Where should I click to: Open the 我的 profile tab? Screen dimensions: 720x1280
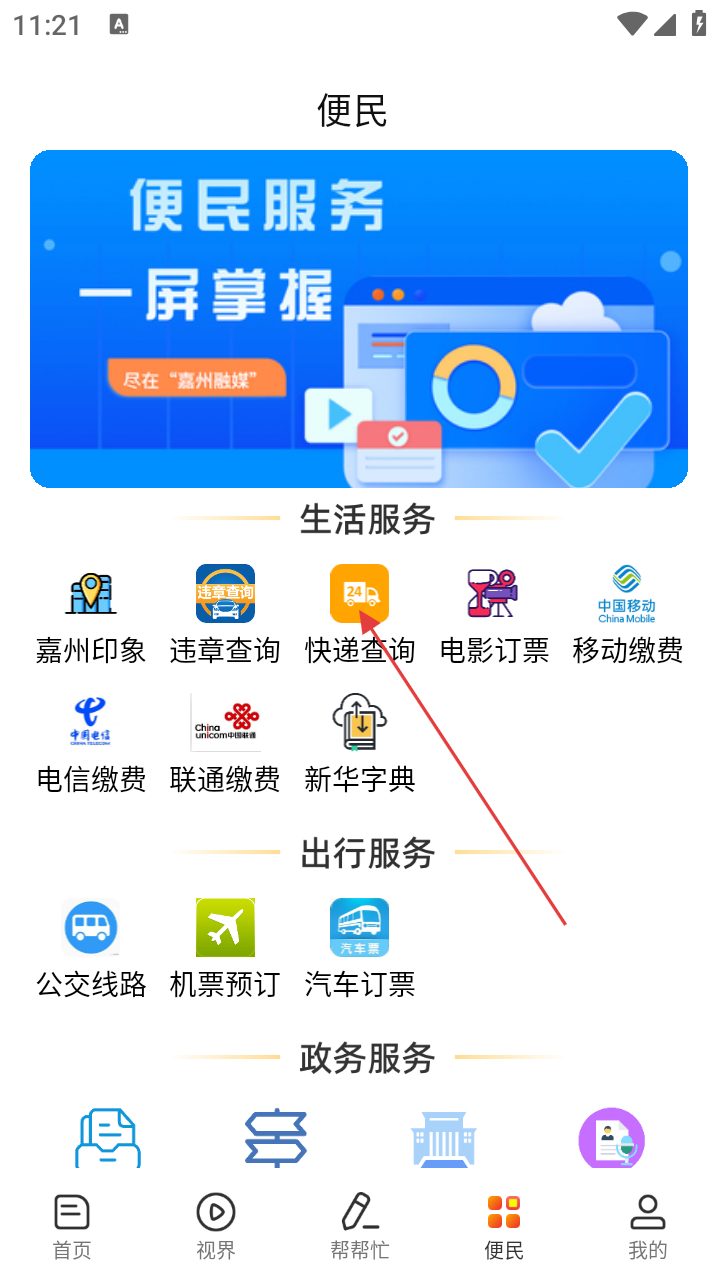pyautogui.click(x=647, y=1227)
